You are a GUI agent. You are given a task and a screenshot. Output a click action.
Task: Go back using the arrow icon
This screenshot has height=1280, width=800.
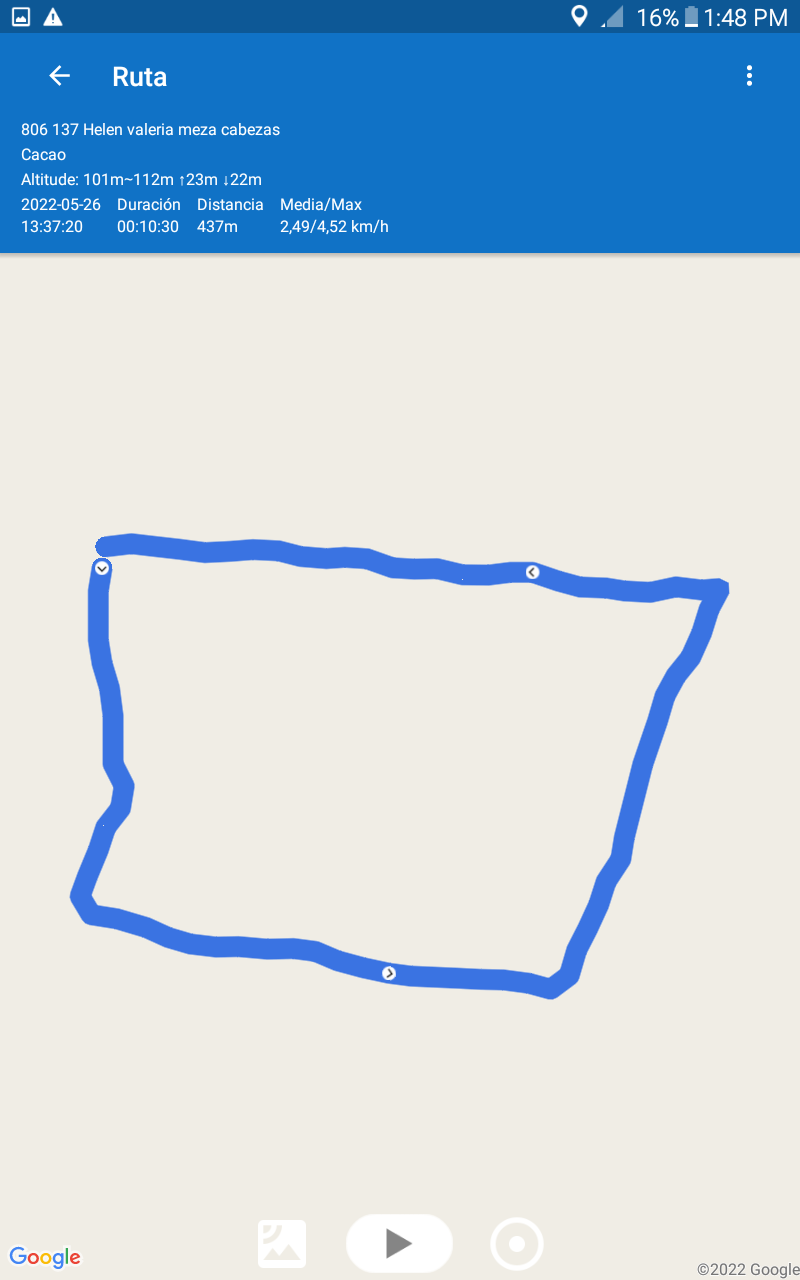pyautogui.click(x=60, y=76)
